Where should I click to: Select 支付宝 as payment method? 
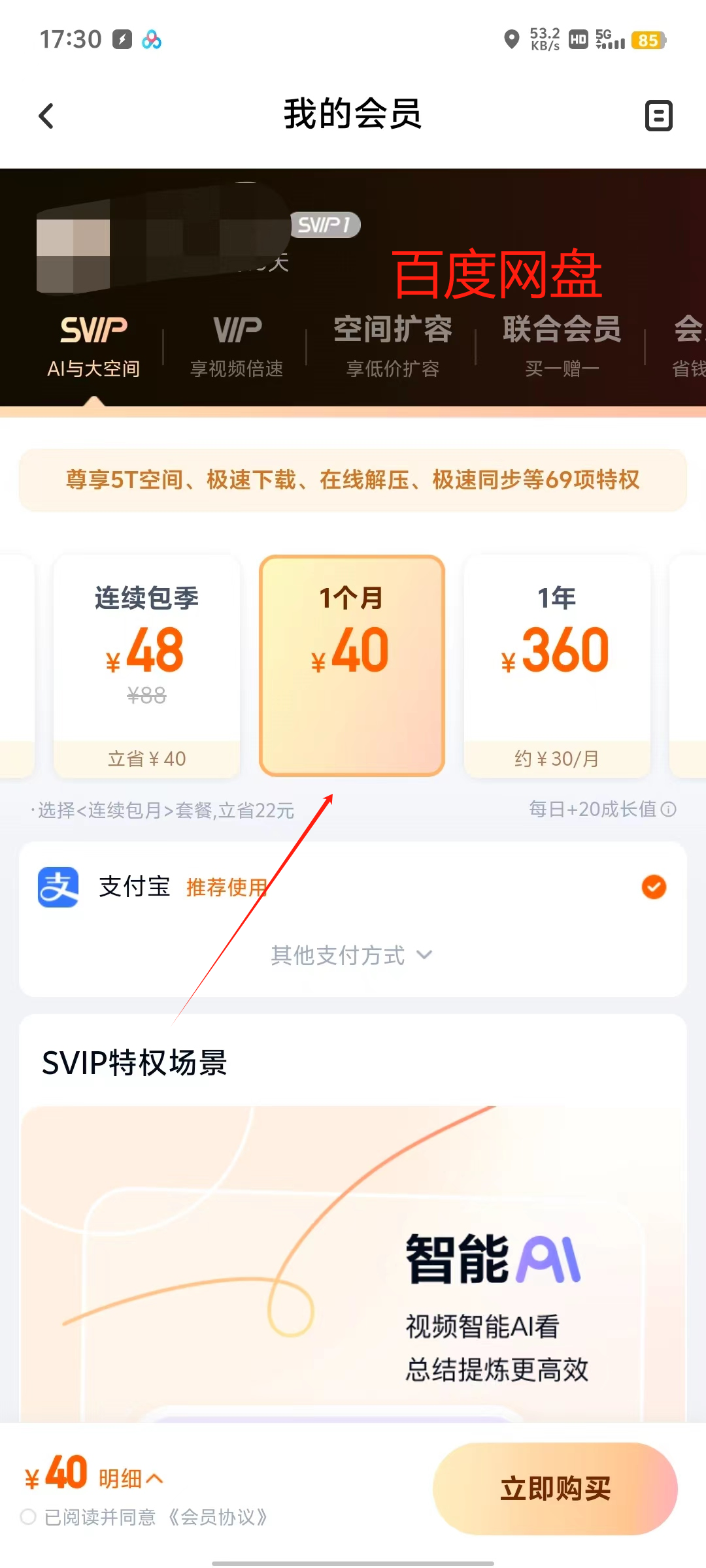click(353, 887)
